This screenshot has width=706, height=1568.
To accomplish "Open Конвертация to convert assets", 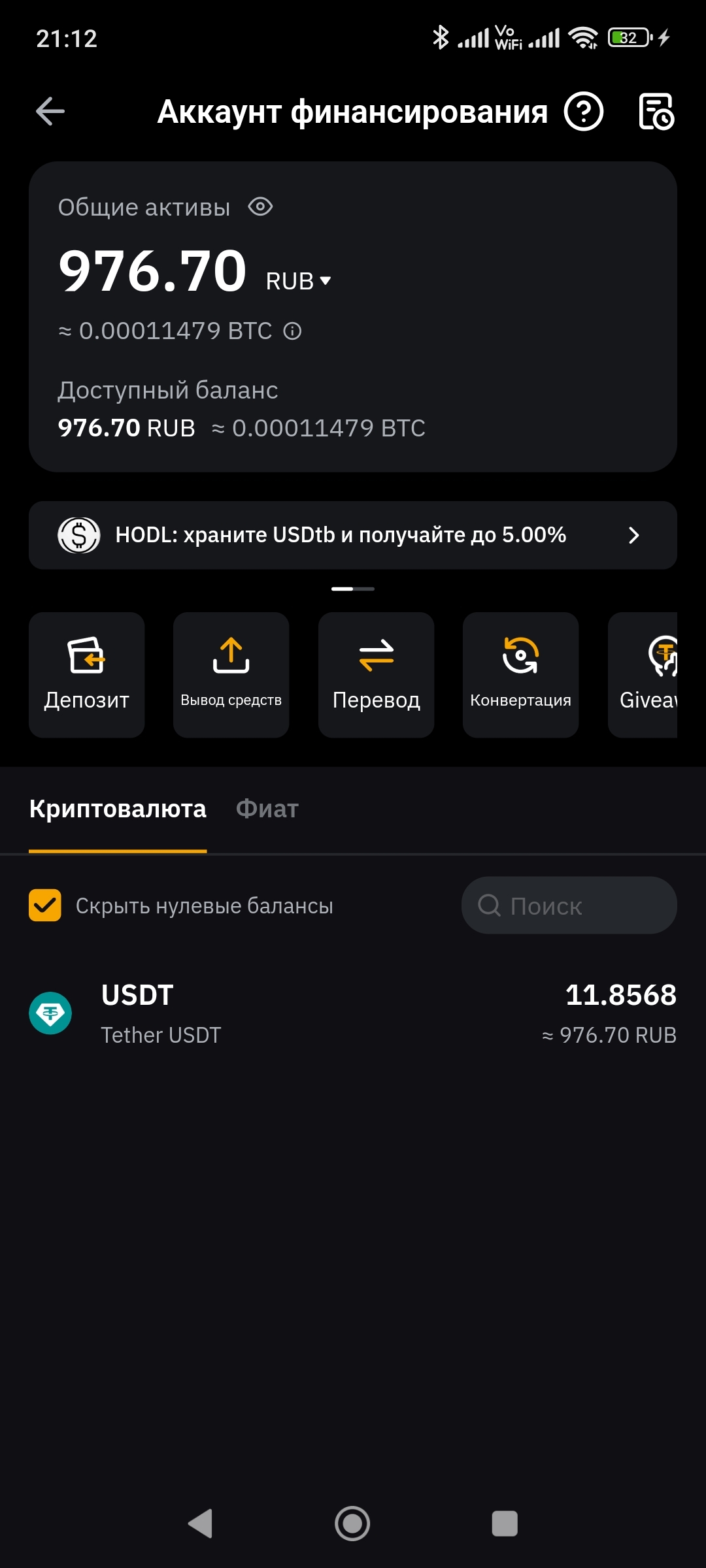I will click(520, 674).
